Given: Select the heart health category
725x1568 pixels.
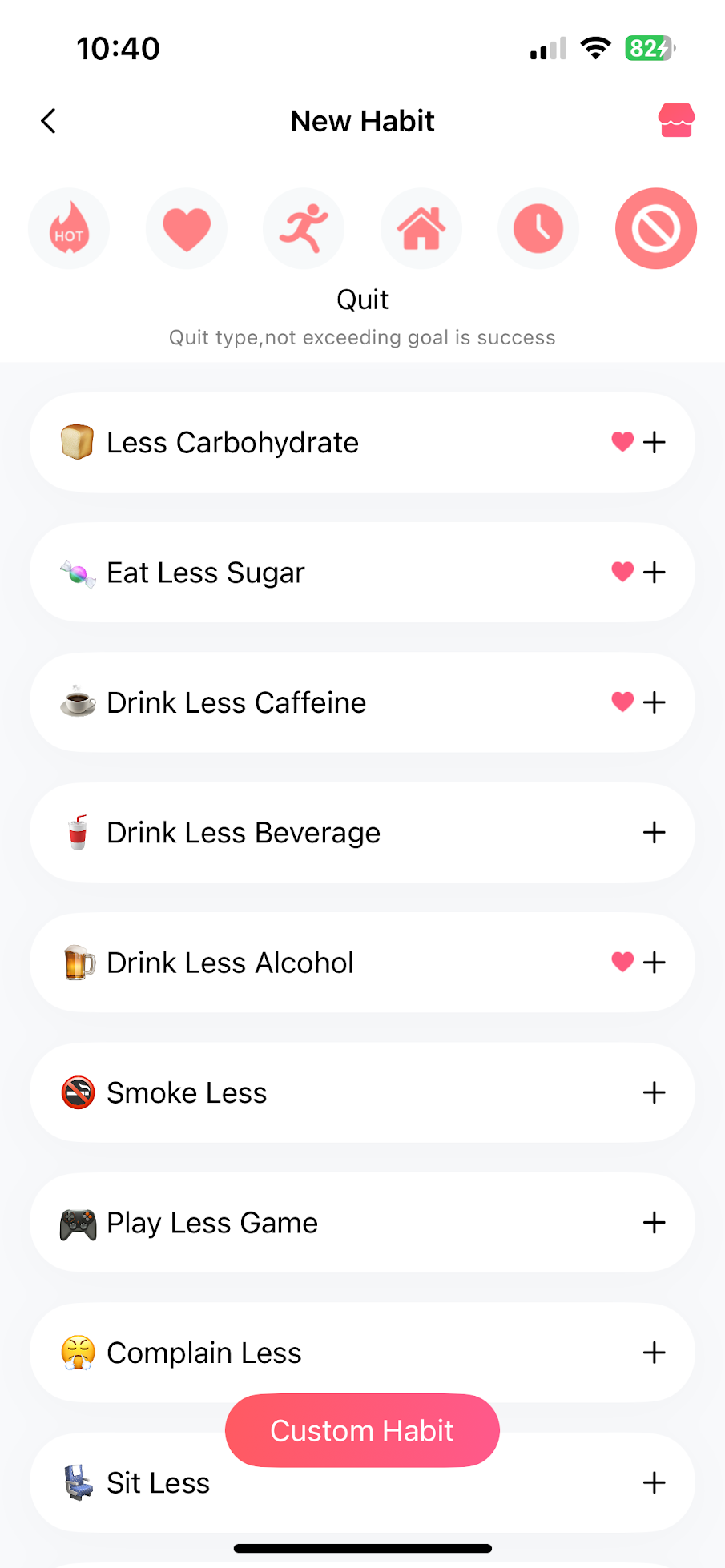Looking at the screenshot, I should [187, 229].
